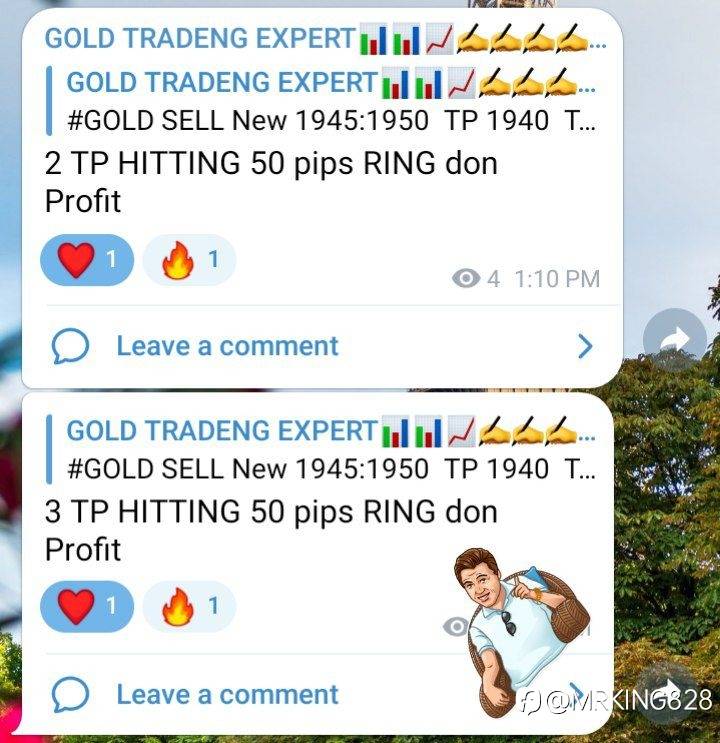Add fire reaction to 2 TP HITTING post
This screenshot has height=743, width=720.
tap(189, 260)
